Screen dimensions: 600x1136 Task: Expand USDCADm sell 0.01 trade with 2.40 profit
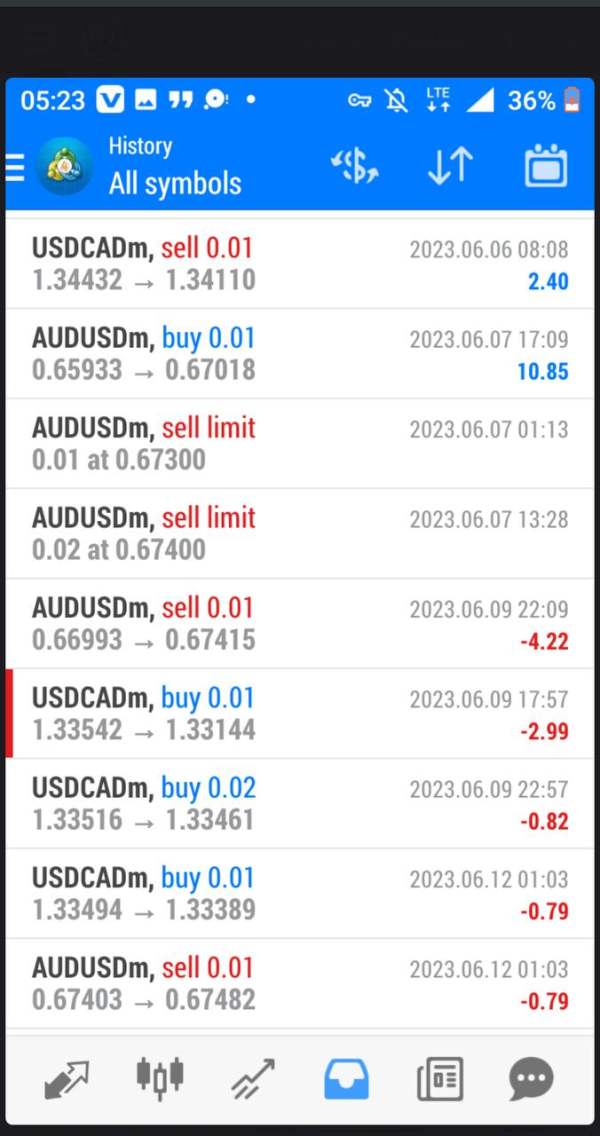[300, 264]
